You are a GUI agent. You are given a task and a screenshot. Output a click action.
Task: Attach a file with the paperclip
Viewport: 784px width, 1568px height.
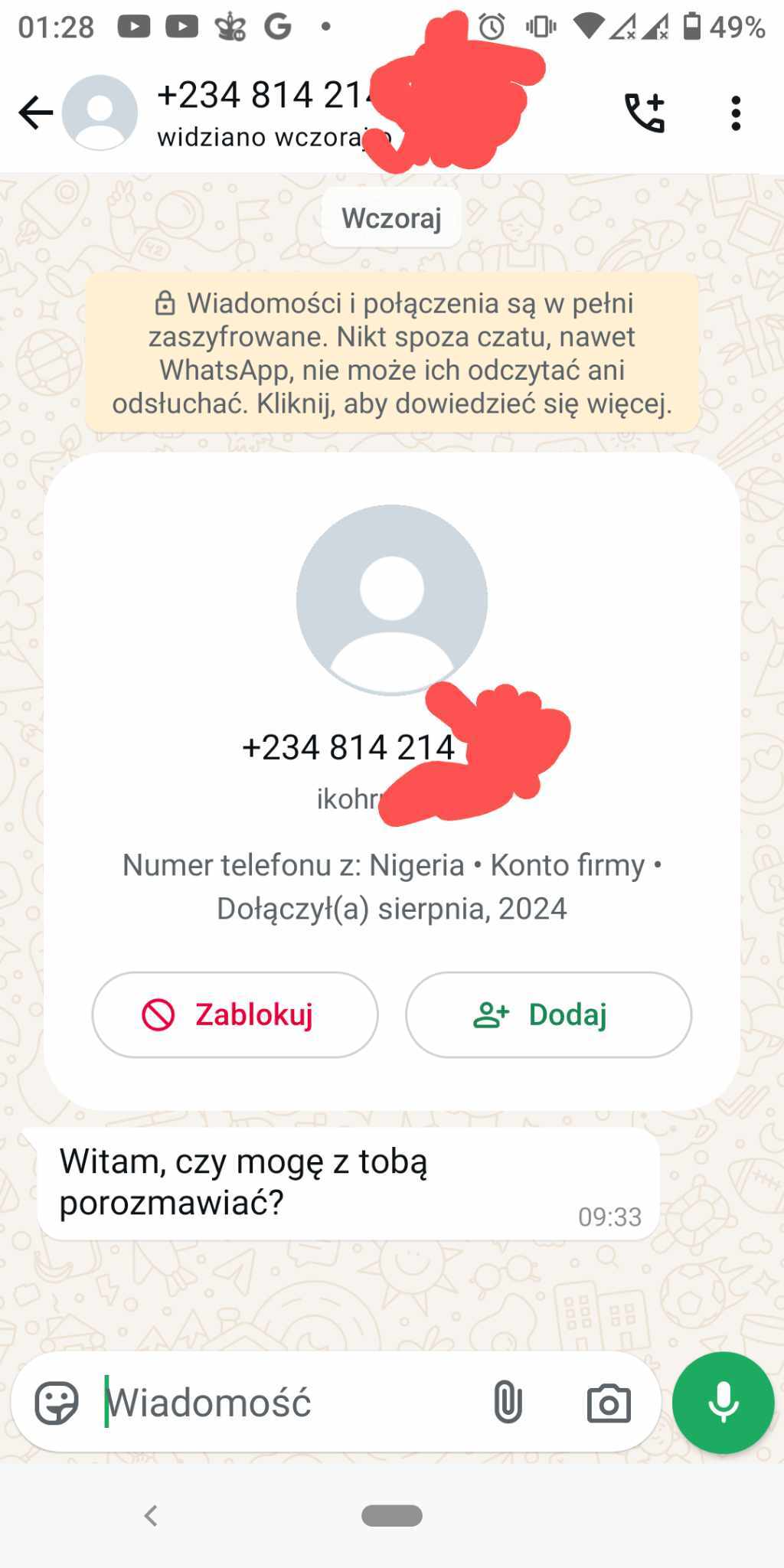click(508, 1403)
